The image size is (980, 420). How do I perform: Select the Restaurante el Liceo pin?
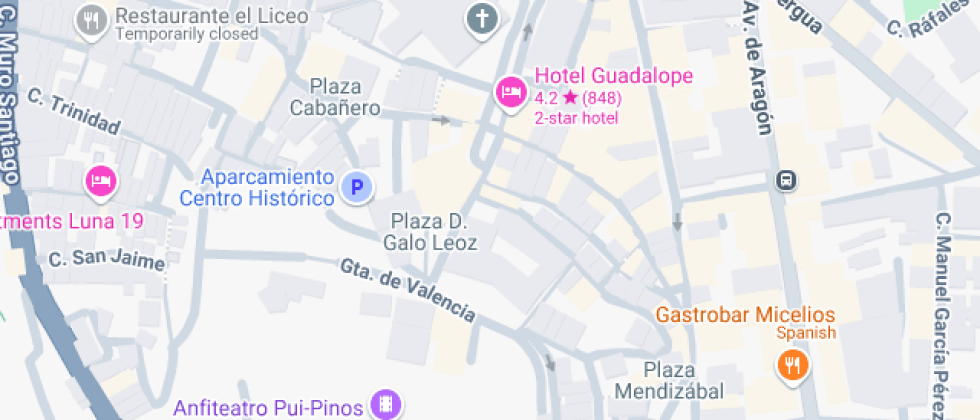[93, 19]
